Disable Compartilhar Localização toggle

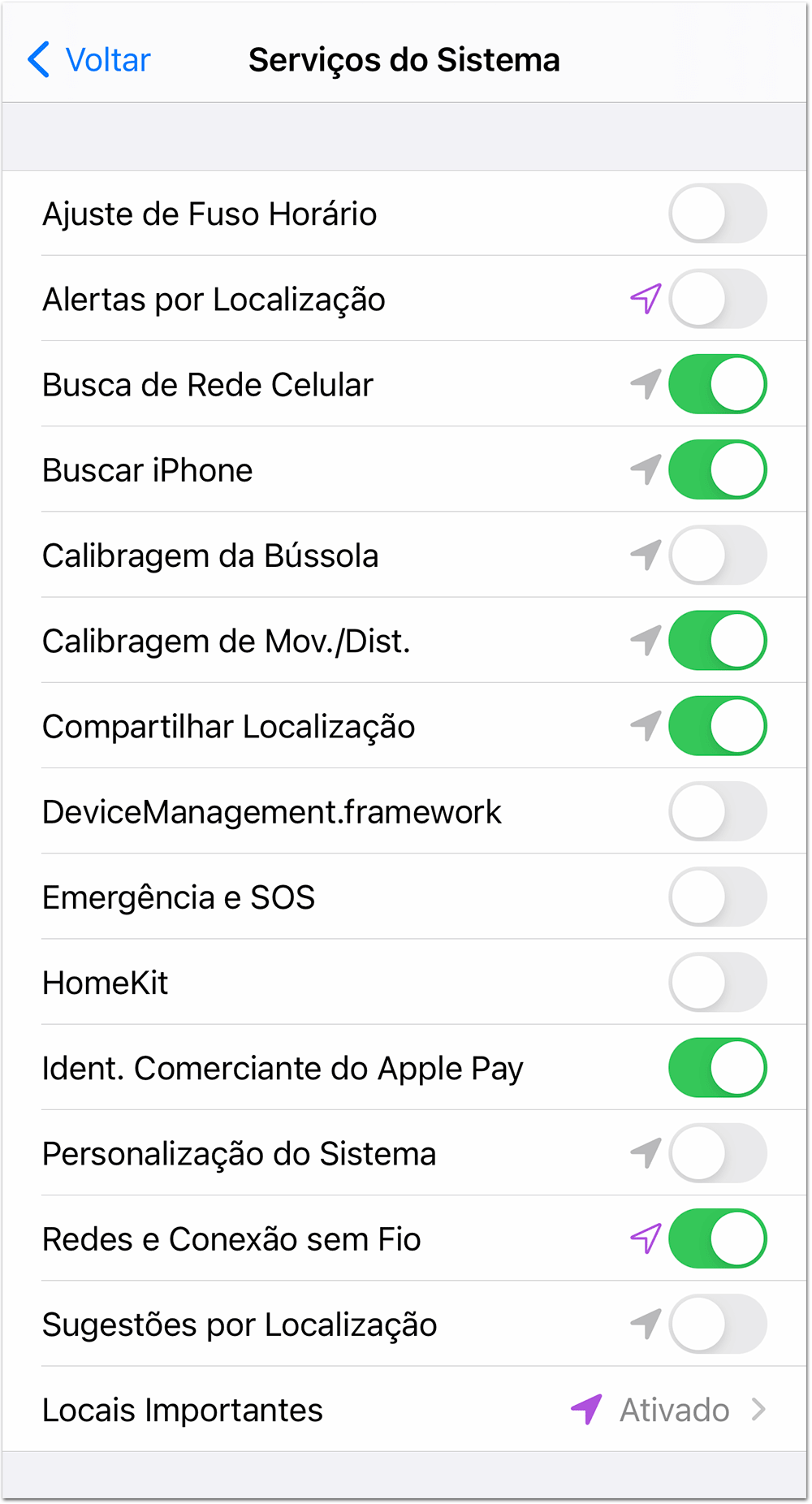(718, 726)
